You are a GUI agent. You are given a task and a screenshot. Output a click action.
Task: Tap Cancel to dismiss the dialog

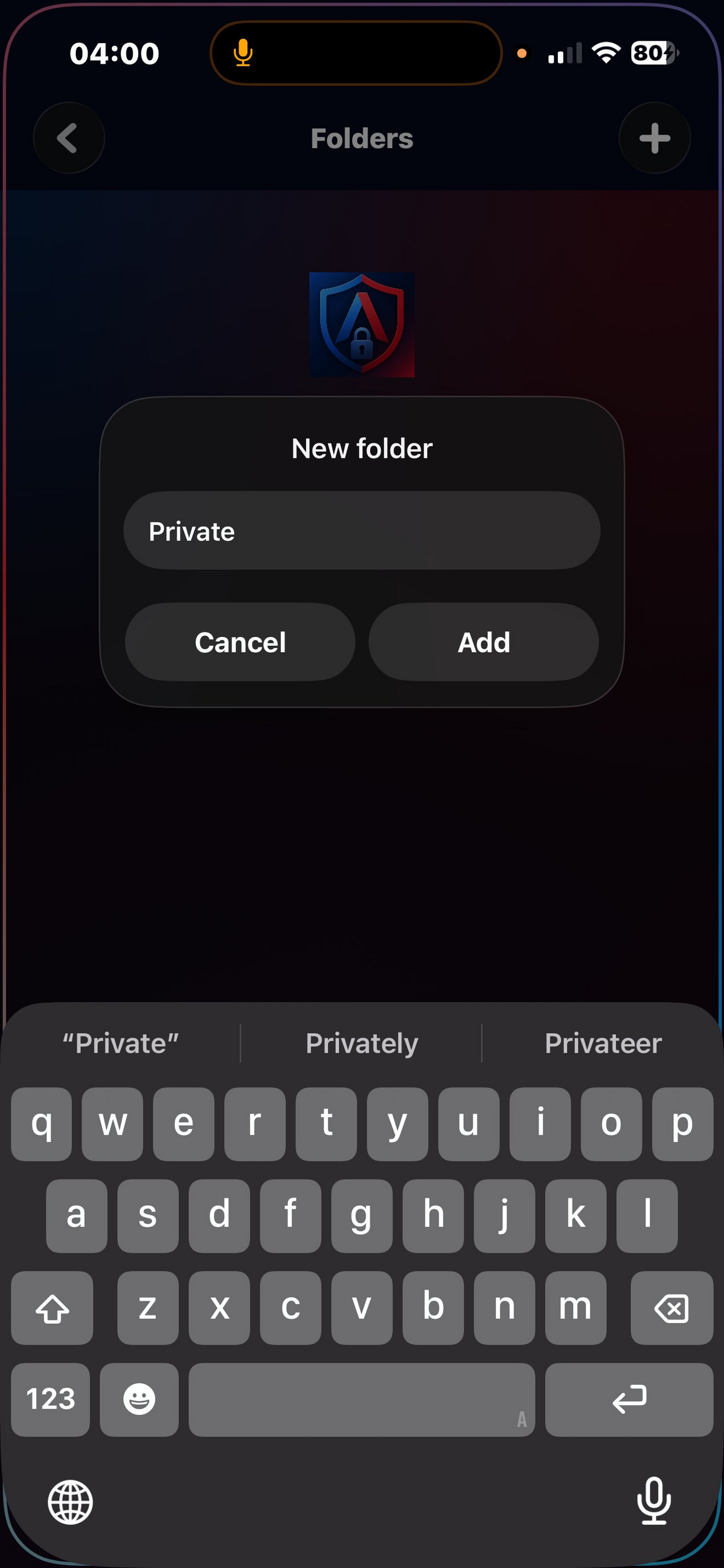pyautogui.click(x=240, y=642)
